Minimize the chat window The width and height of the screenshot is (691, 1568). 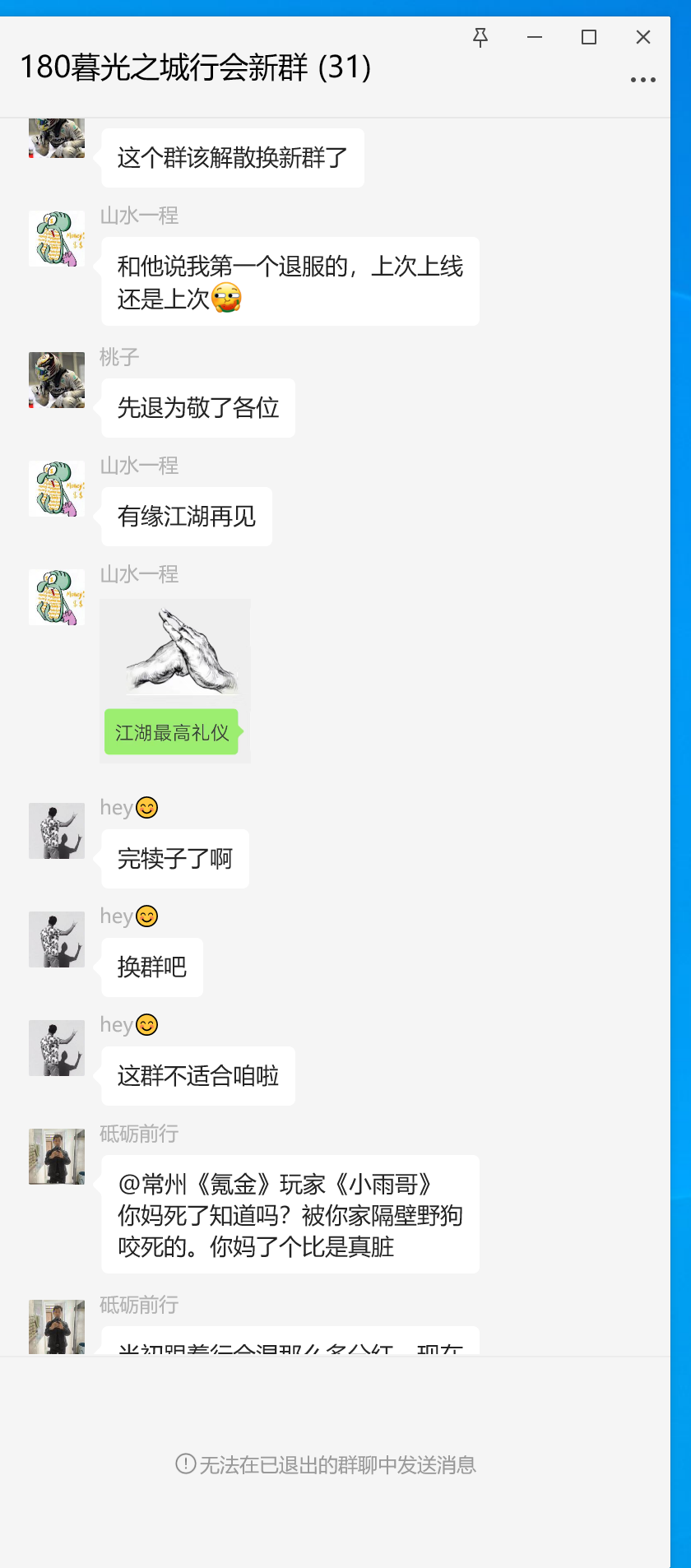click(x=535, y=37)
